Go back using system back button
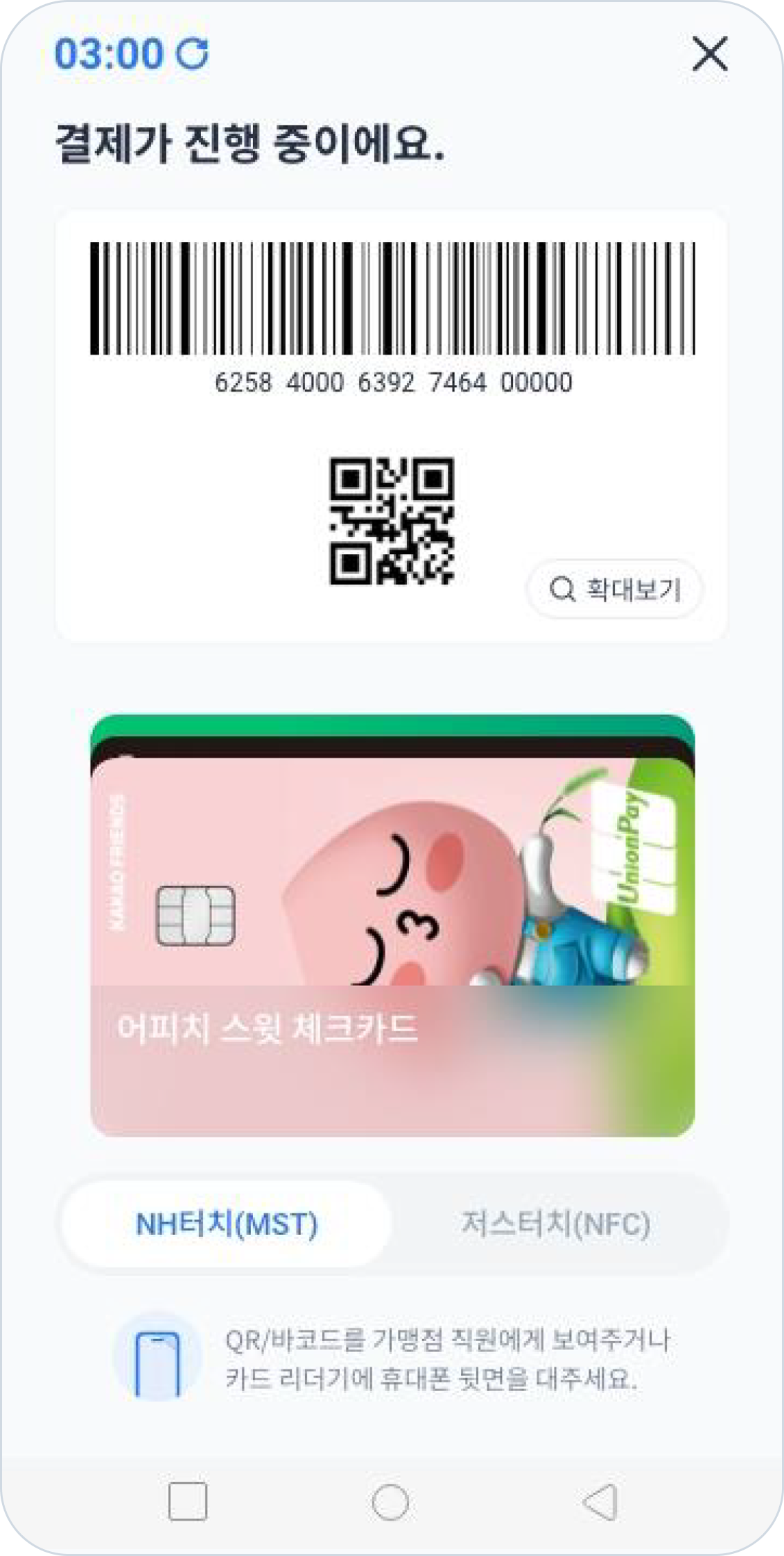 pos(600,1501)
